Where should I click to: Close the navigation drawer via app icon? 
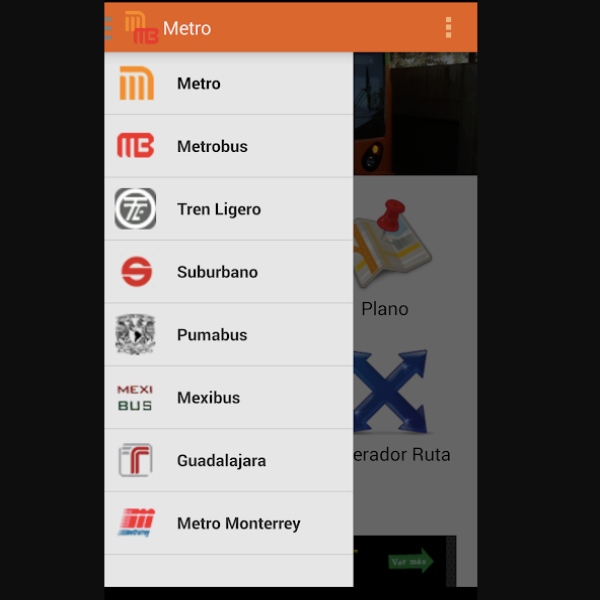click(138, 27)
